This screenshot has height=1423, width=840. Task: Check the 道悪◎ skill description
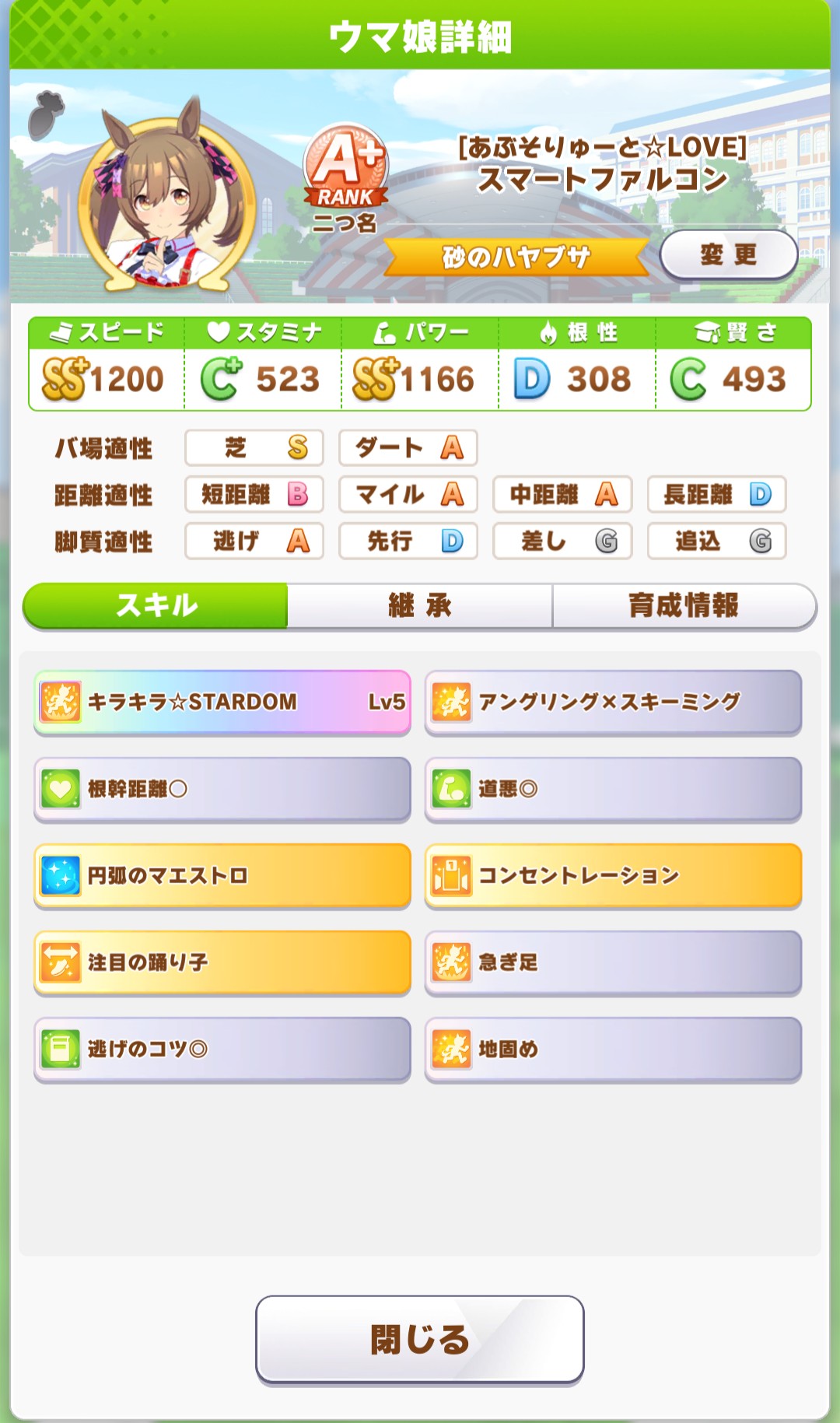point(613,789)
